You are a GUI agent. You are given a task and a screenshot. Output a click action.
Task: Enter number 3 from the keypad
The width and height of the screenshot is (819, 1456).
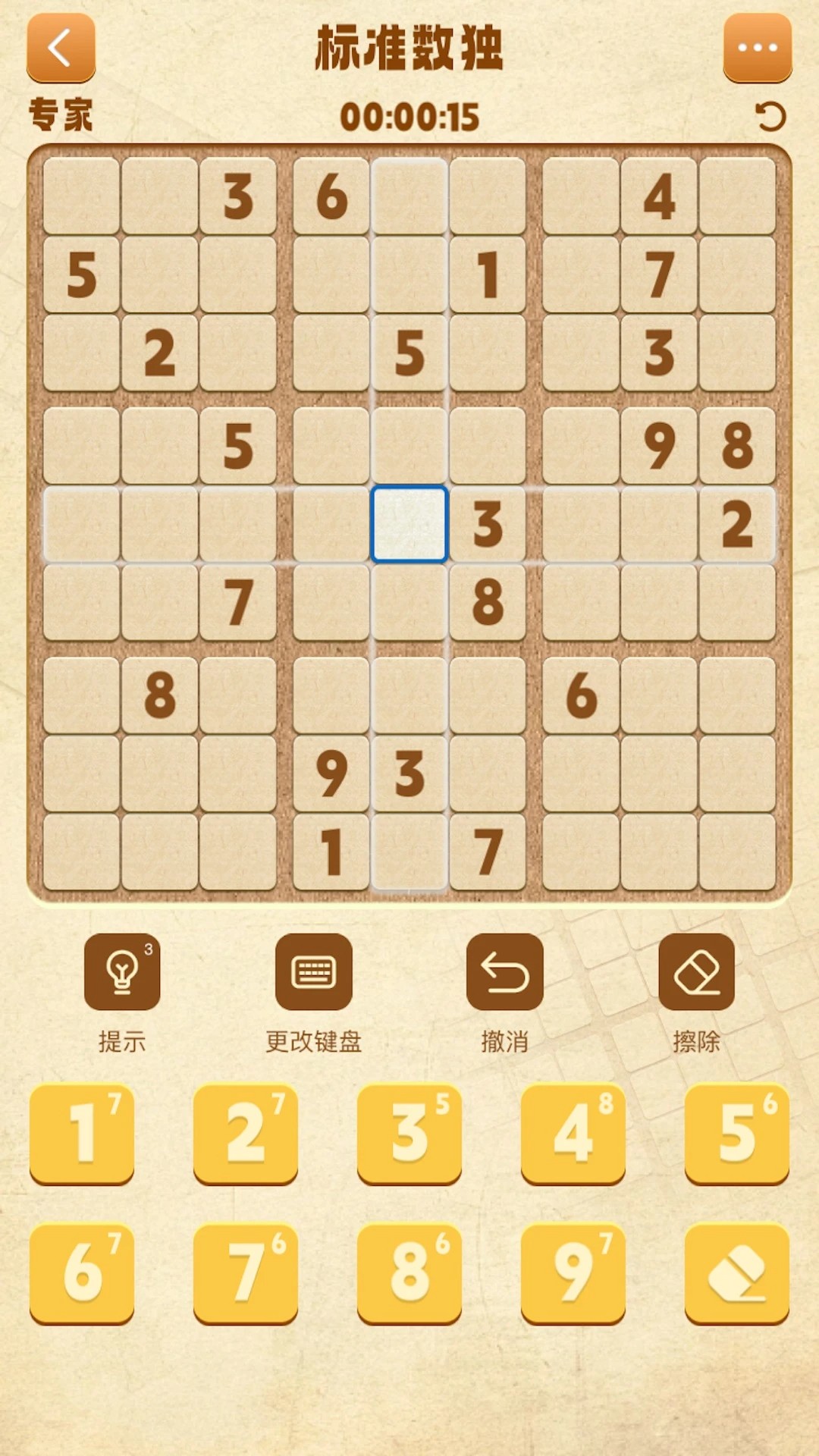(x=409, y=1134)
